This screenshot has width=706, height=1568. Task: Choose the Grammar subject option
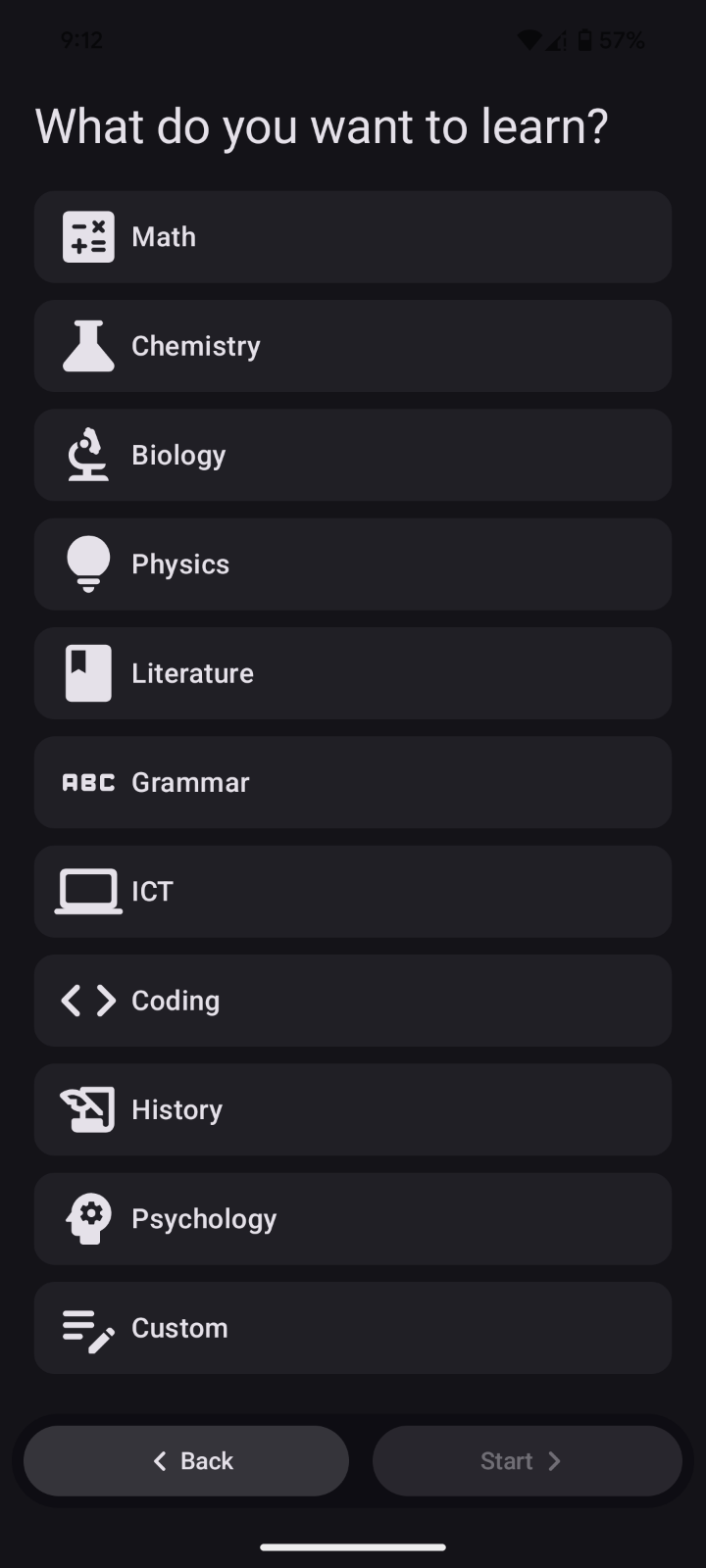pyautogui.click(x=353, y=782)
